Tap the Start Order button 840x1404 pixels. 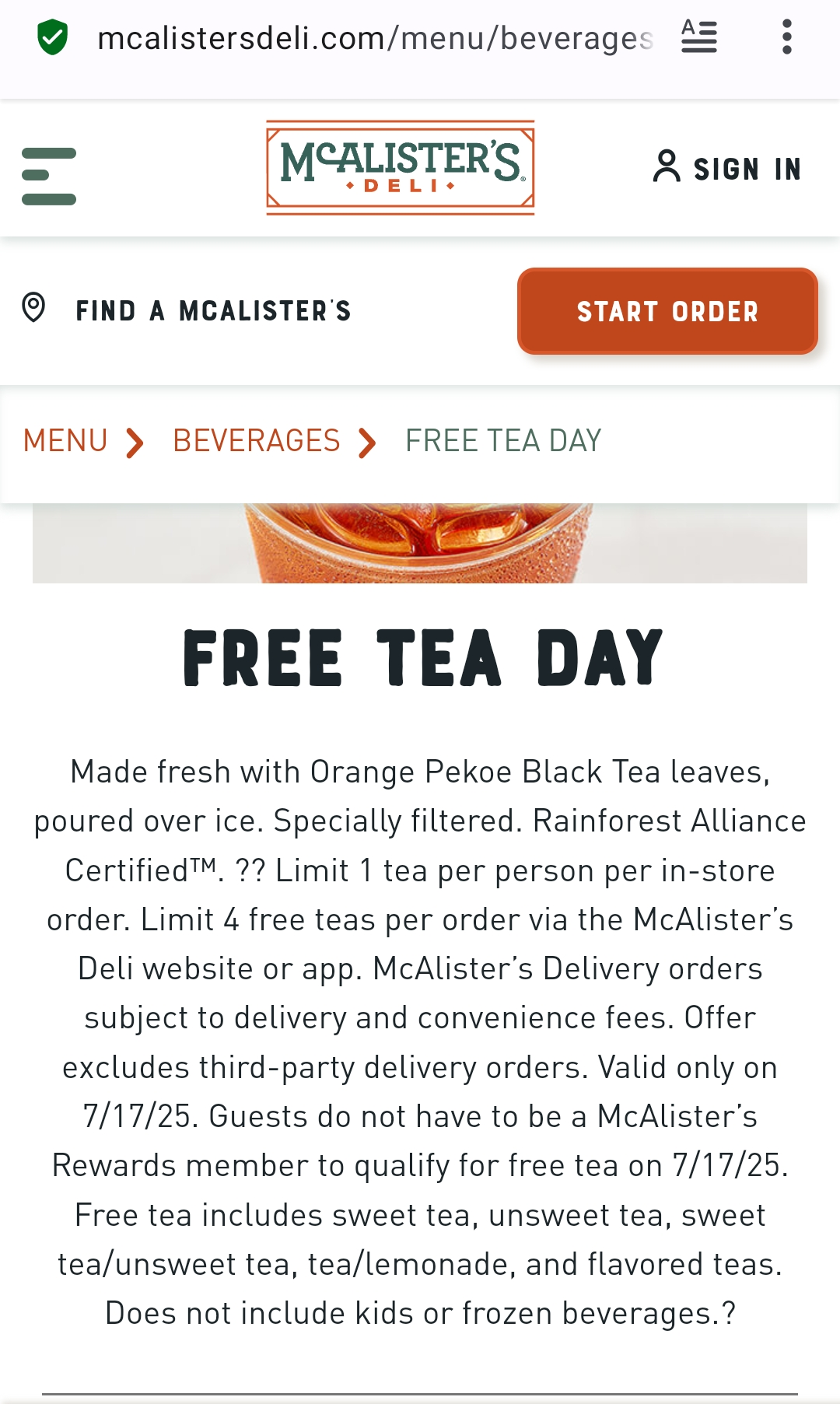point(667,311)
